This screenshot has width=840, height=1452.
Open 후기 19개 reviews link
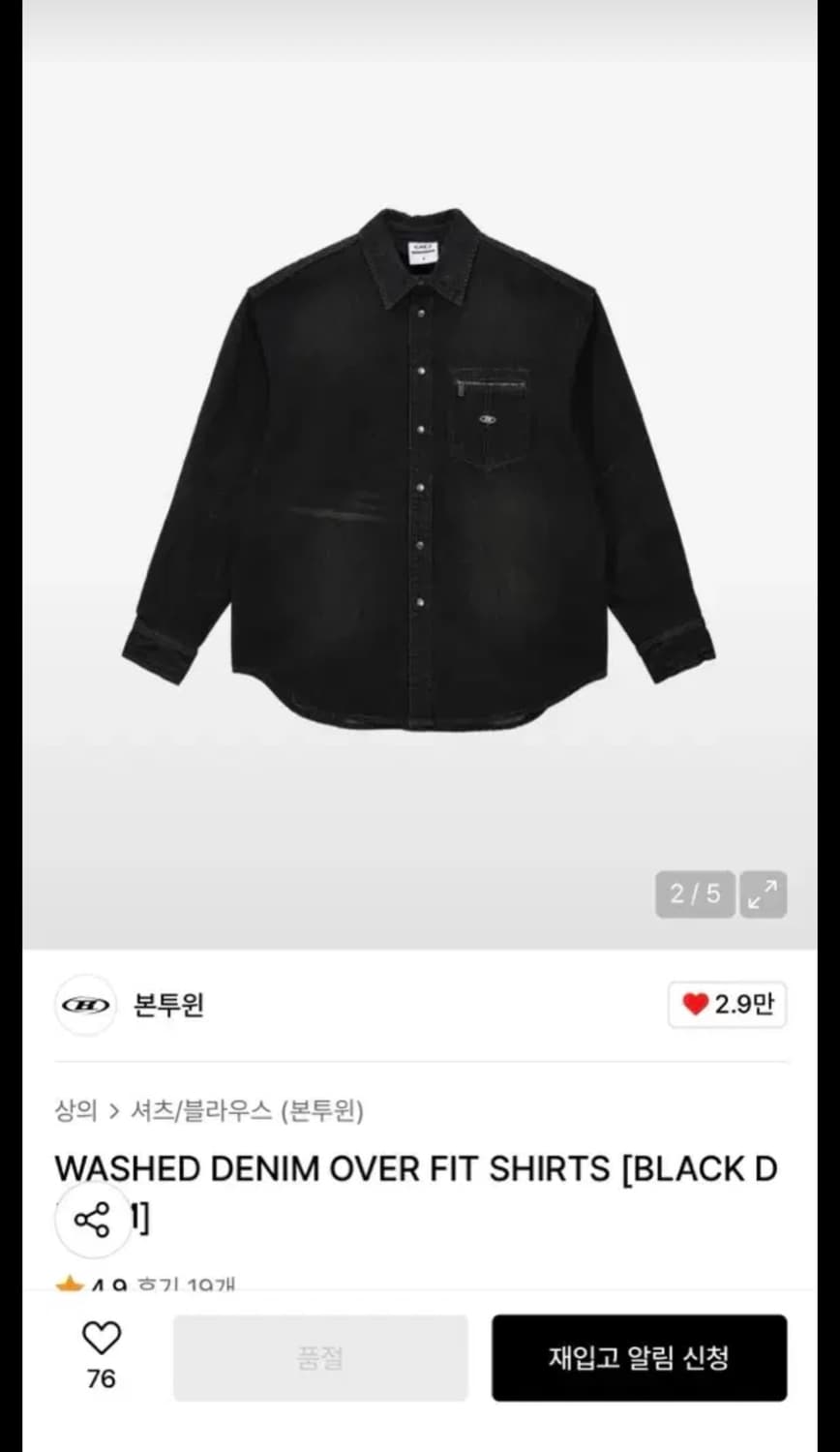pyautogui.click(x=192, y=1287)
